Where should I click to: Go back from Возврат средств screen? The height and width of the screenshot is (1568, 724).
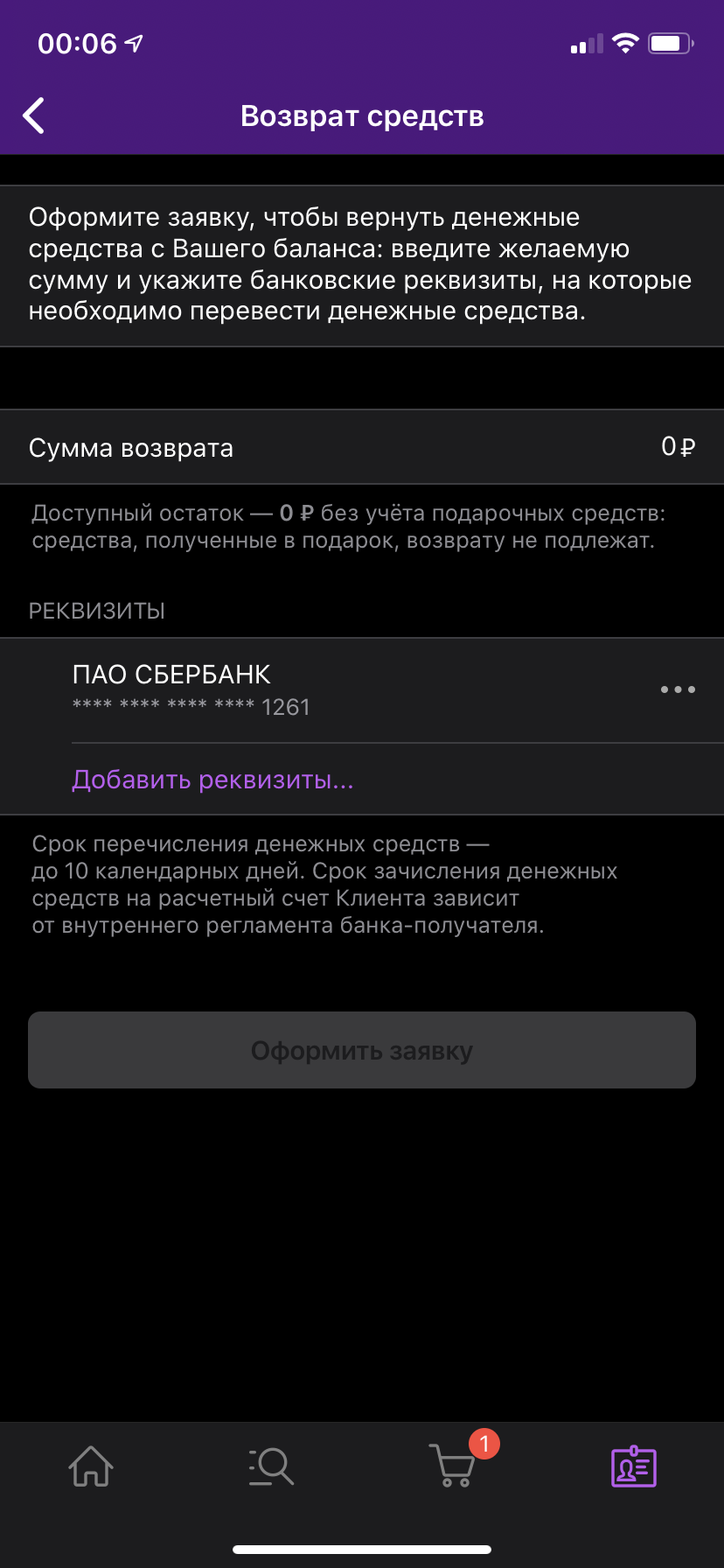[x=33, y=115]
